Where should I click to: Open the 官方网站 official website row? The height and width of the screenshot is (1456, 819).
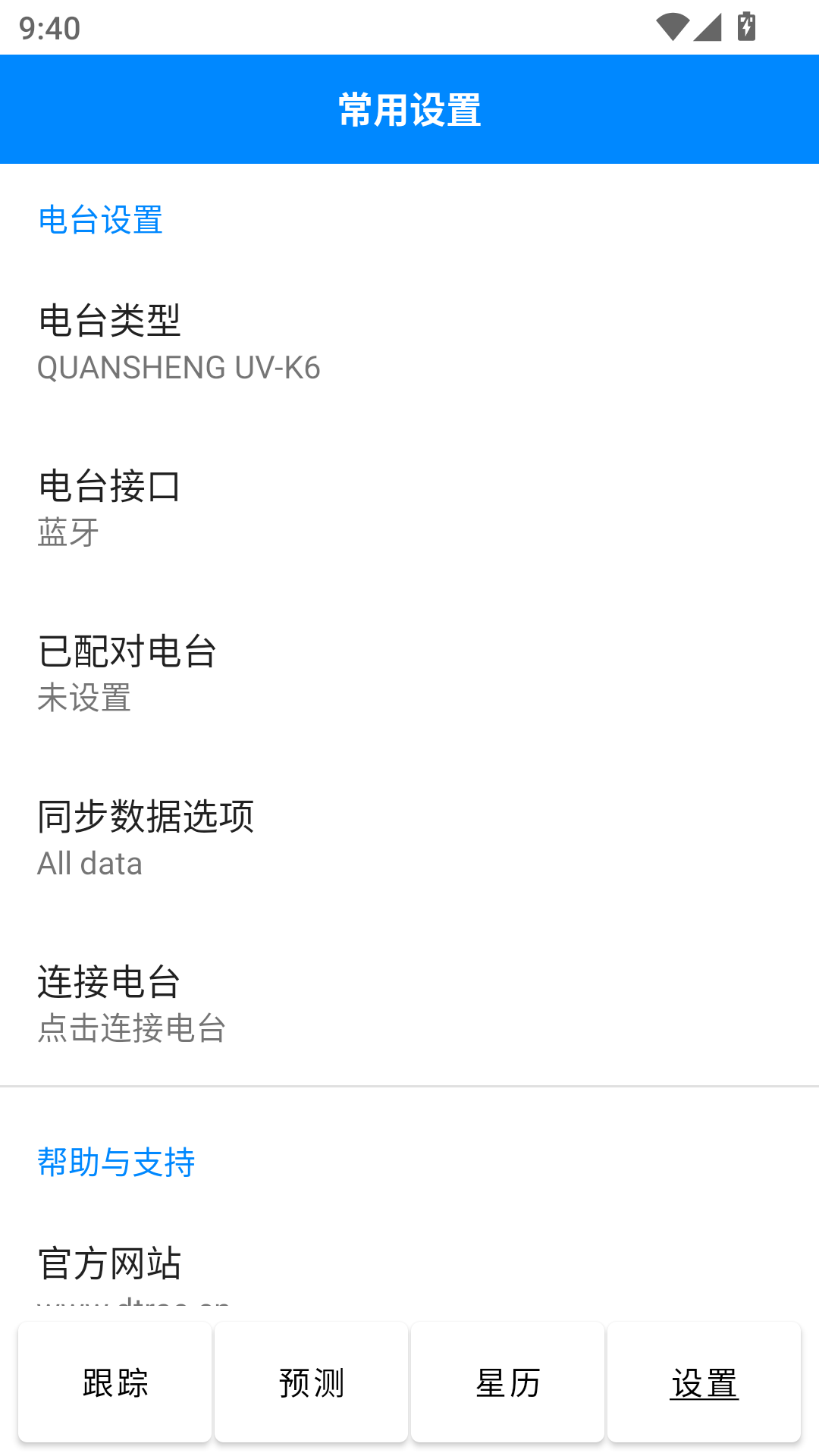click(409, 1268)
